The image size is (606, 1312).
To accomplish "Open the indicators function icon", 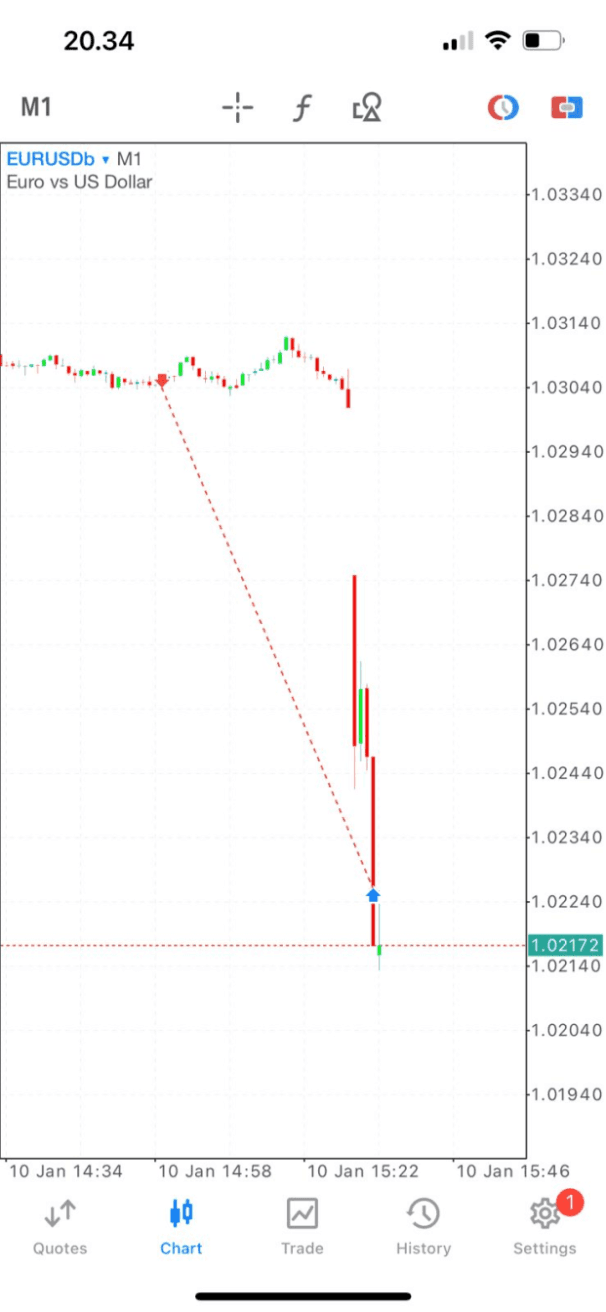I will [301, 107].
